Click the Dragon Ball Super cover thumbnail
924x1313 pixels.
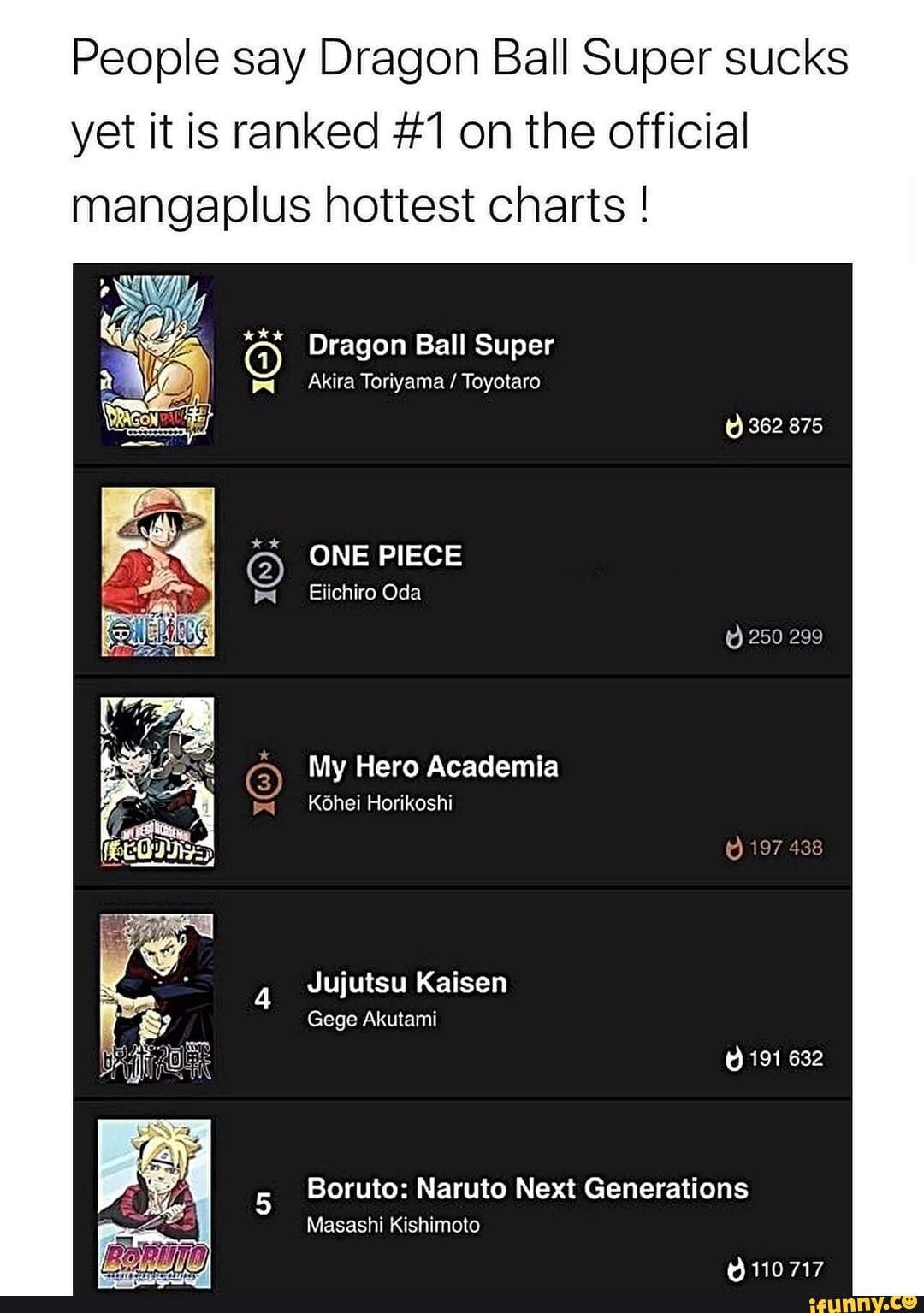coord(158,359)
